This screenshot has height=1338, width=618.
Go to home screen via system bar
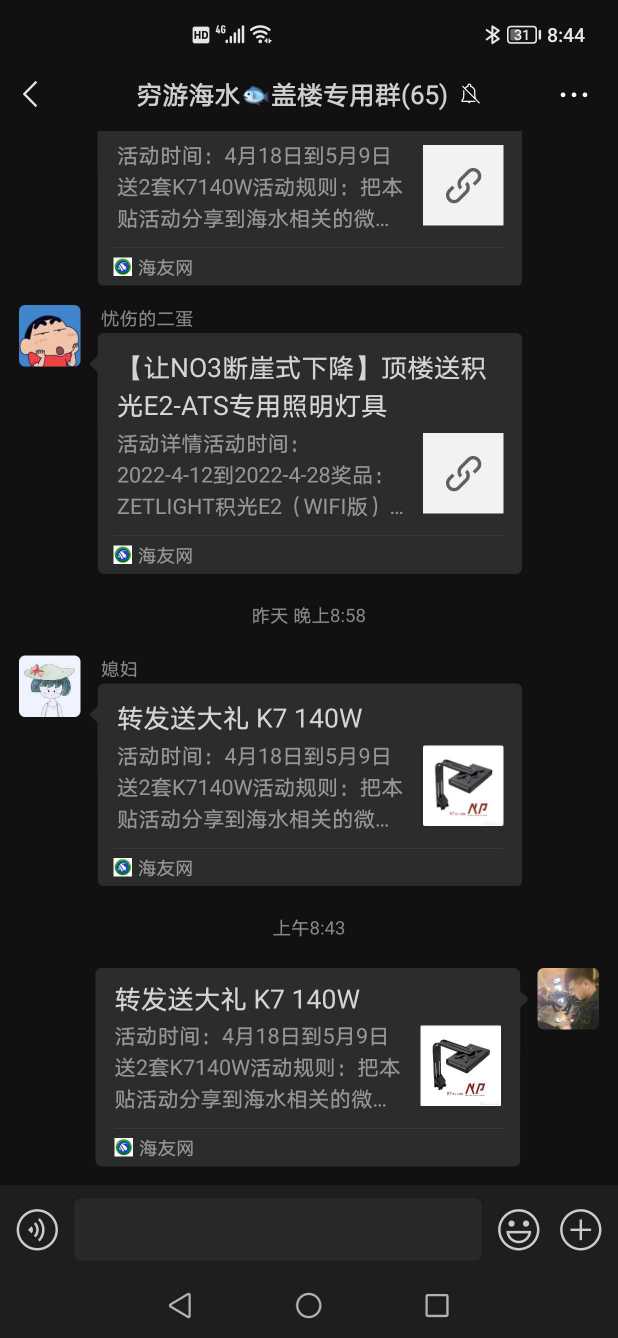coord(309,1305)
